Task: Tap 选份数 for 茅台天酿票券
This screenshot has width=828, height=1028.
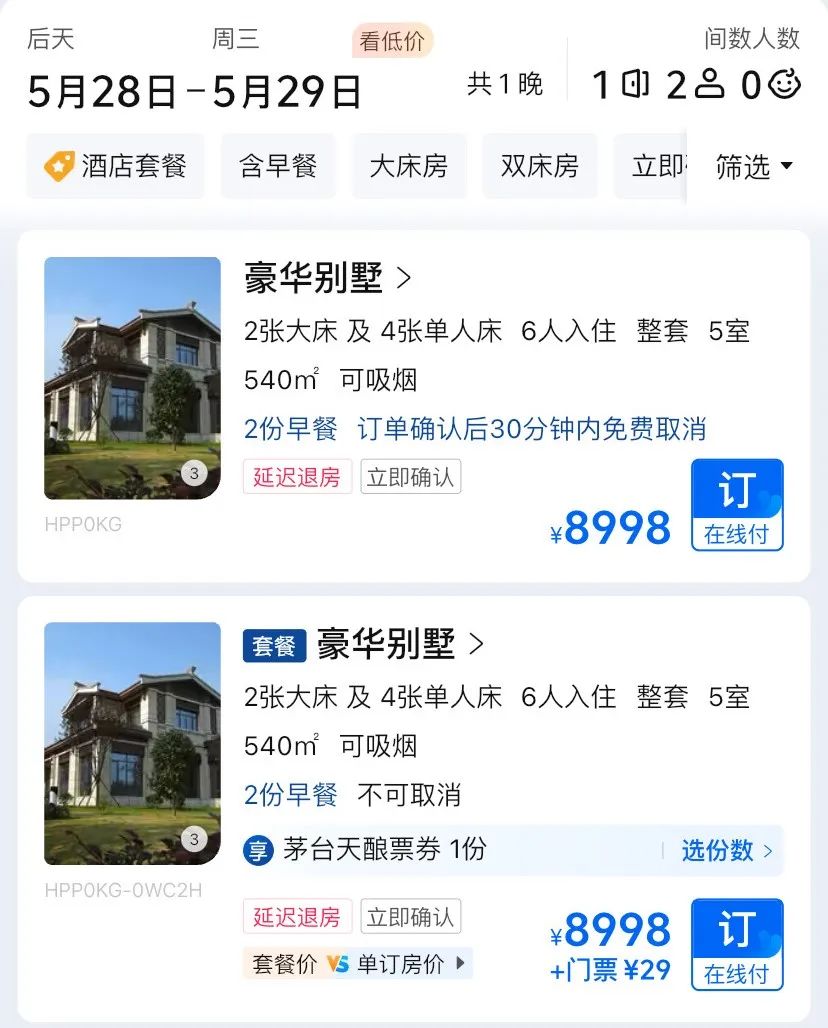Action: (x=727, y=851)
